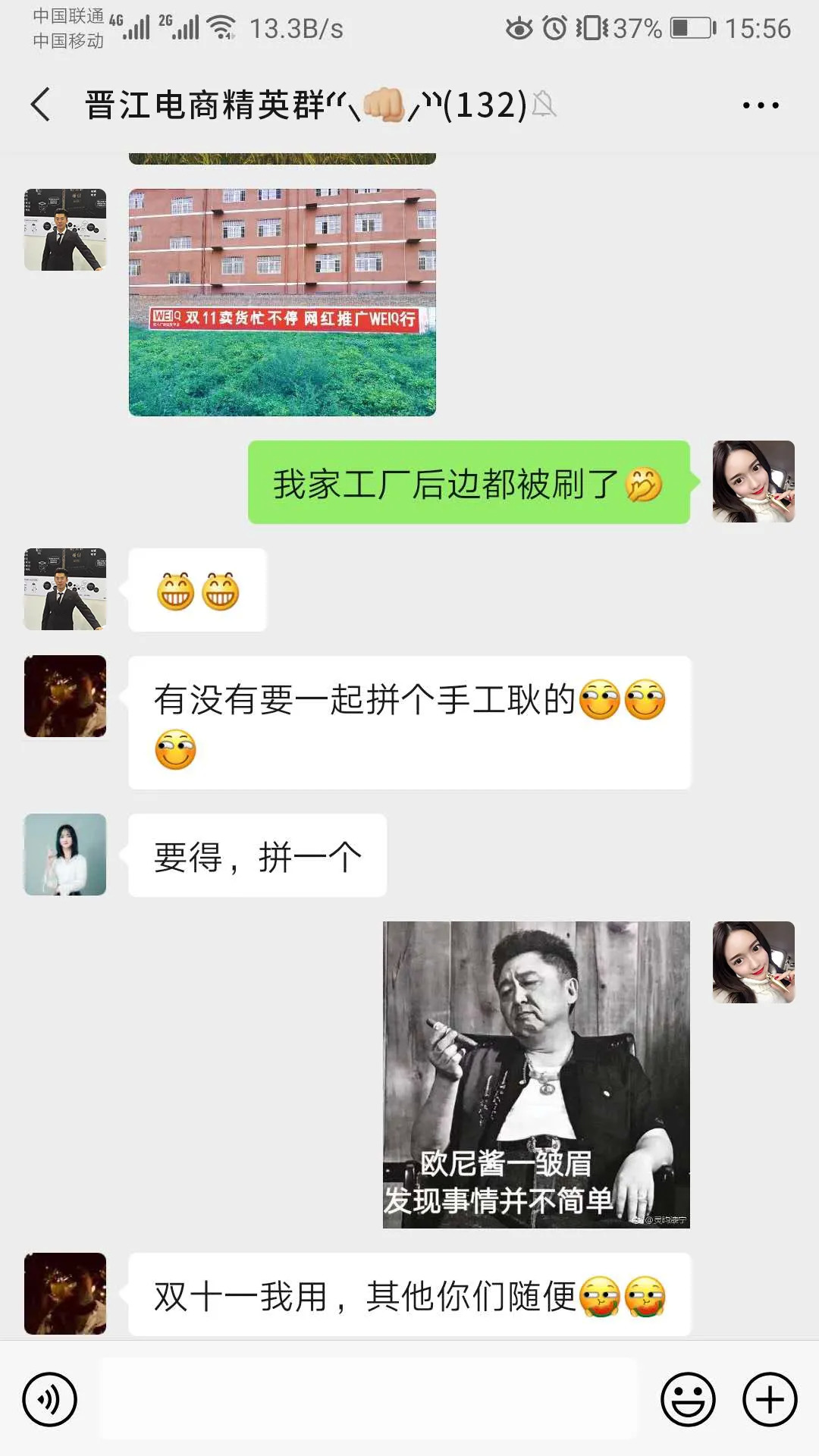This screenshot has width=819, height=1456.
Task: Open avatar beside "有没有要一起拼个手工耿的"
Action: (65, 696)
